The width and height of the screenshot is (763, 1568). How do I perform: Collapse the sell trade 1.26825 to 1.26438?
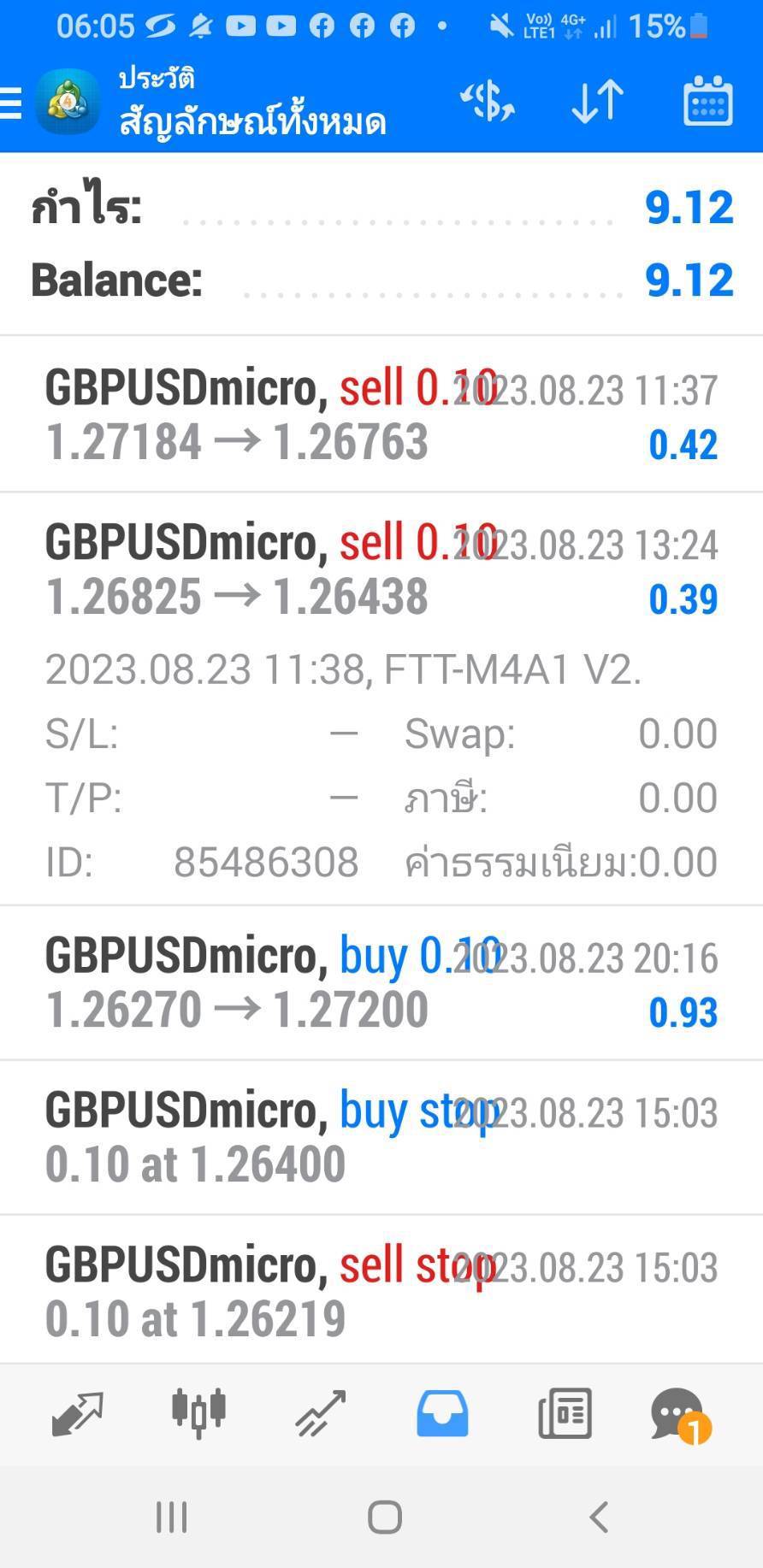coord(381,570)
